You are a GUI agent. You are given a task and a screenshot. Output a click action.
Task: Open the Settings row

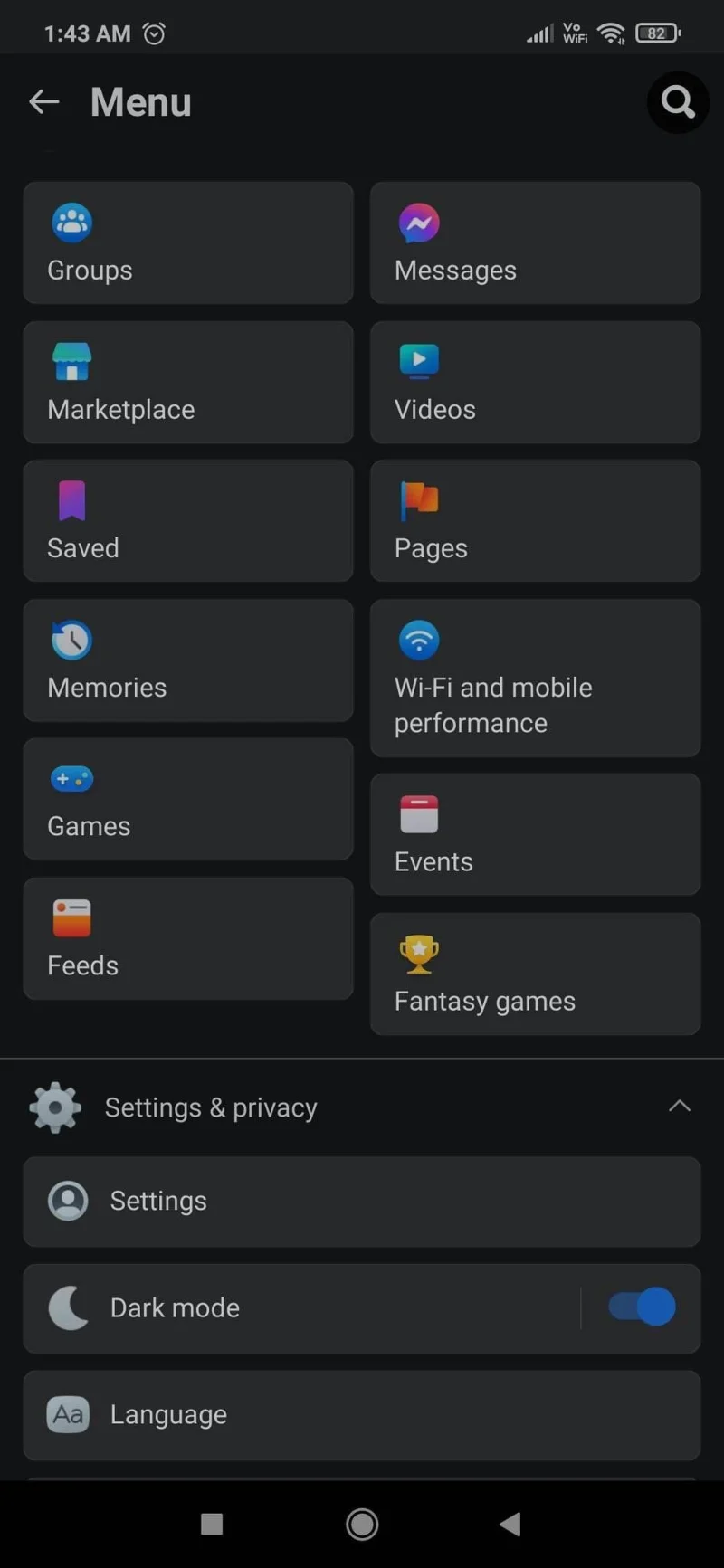tap(362, 1202)
